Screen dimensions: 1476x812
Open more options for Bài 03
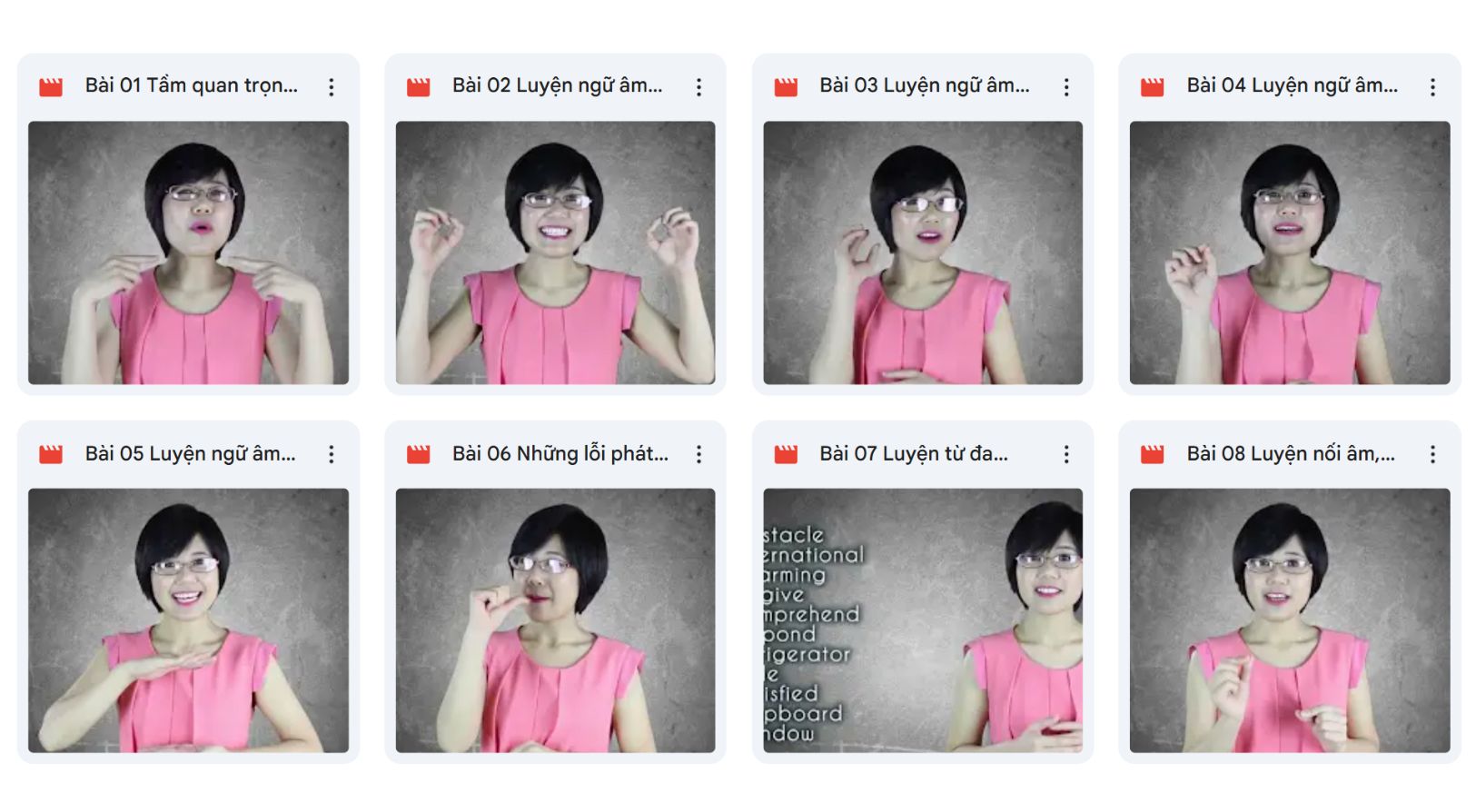(1066, 87)
